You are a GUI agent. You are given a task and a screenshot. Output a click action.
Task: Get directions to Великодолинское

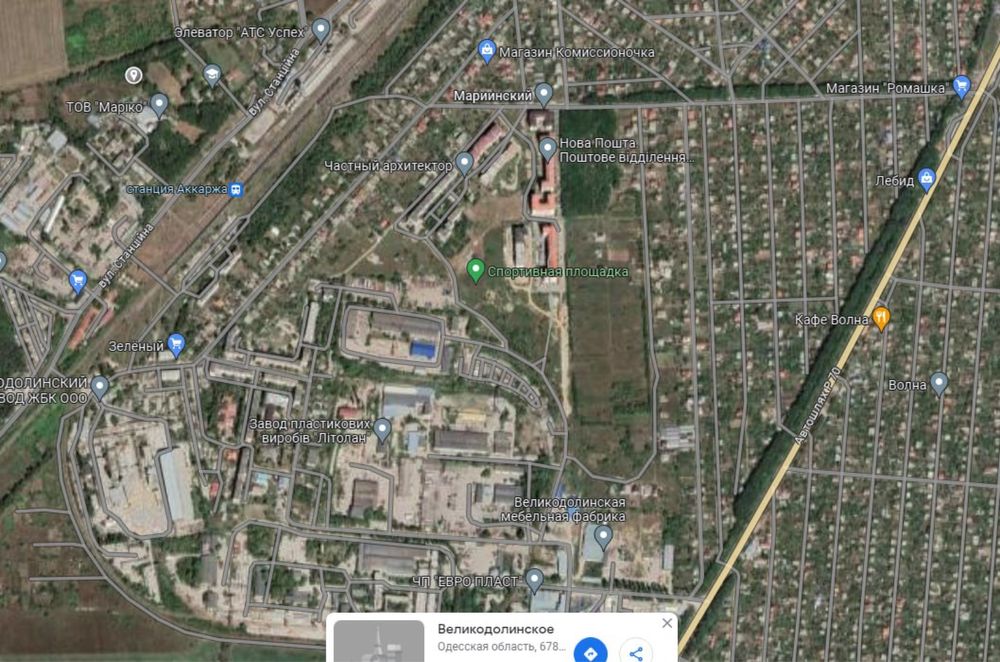tap(591, 653)
